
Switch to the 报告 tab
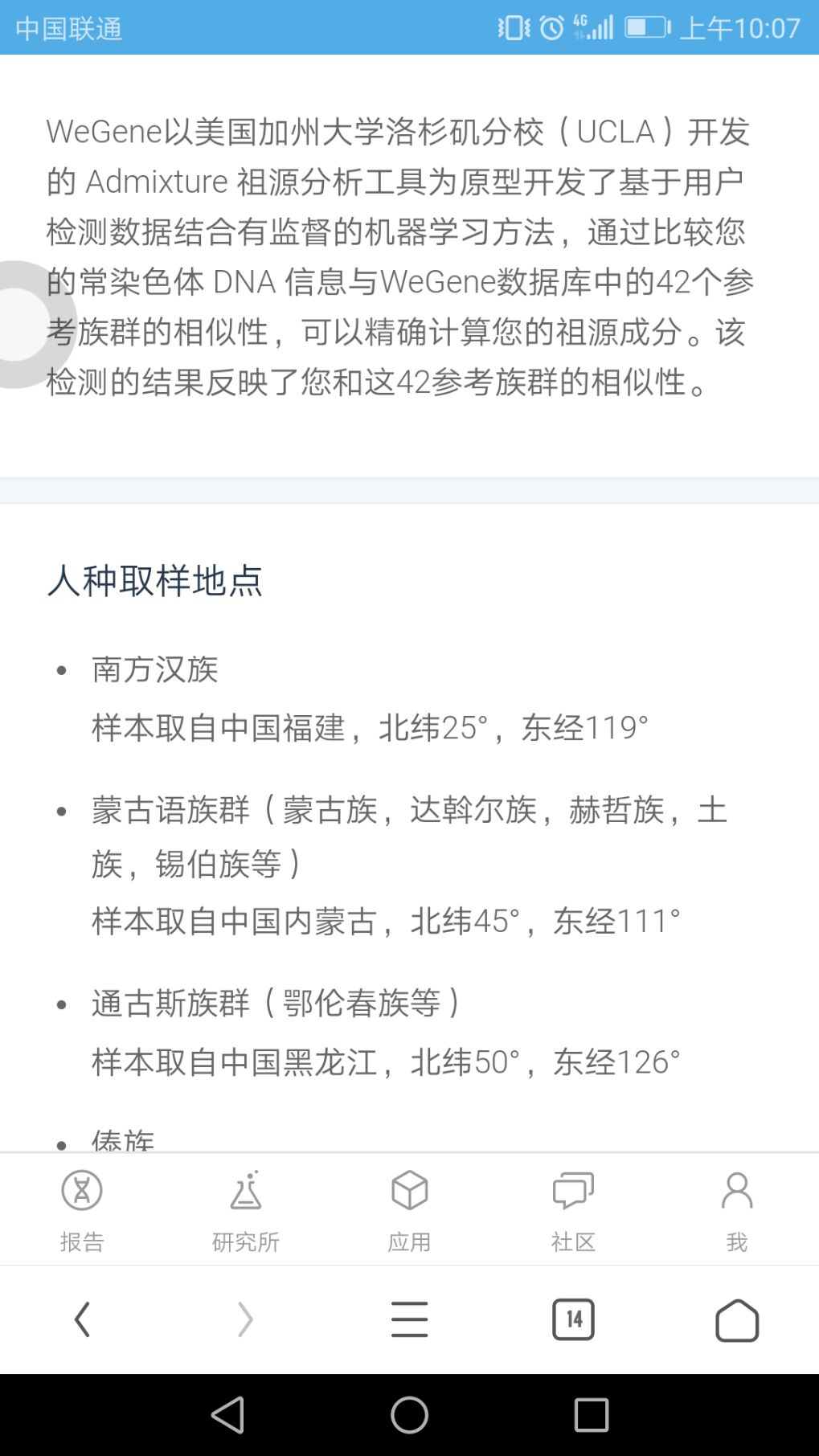82,1209
